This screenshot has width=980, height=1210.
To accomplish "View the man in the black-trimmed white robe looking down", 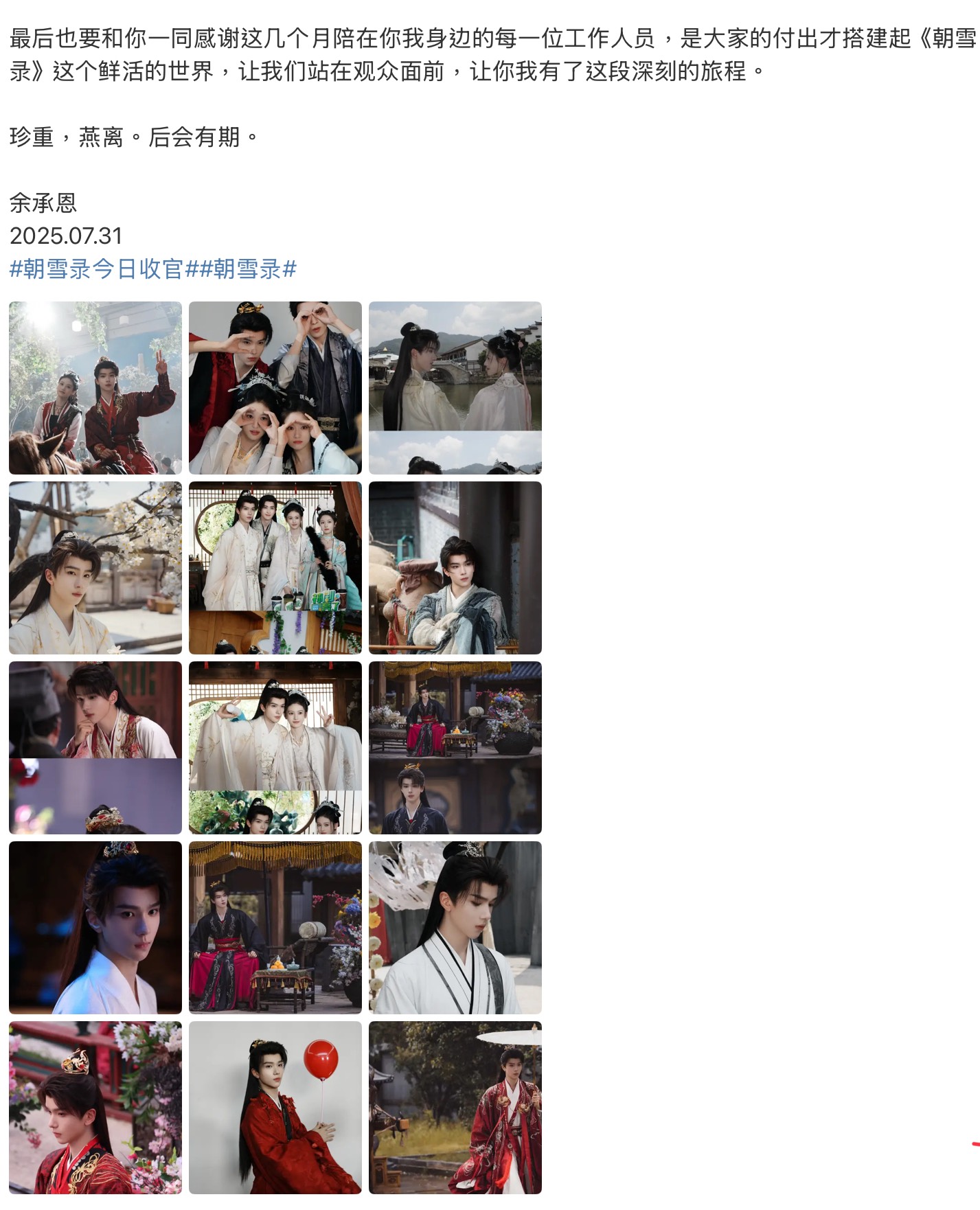I will tap(455, 928).
